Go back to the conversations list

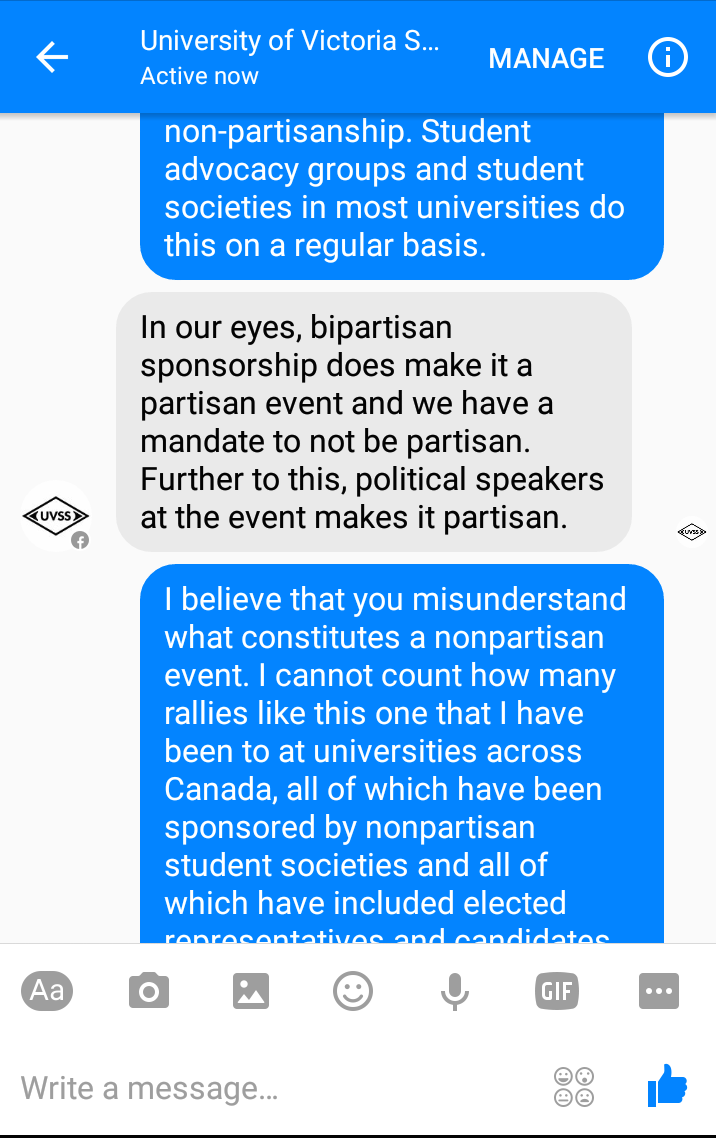click(52, 58)
